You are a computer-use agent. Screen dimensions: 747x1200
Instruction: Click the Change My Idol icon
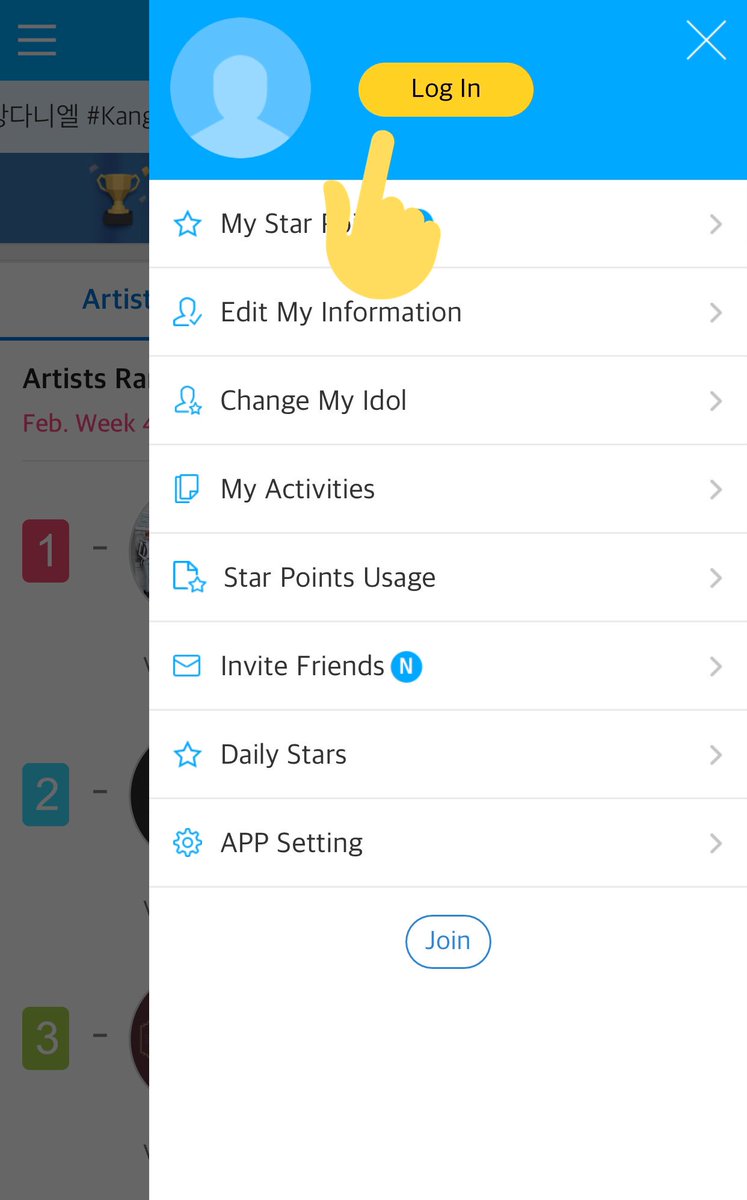click(188, 400)
